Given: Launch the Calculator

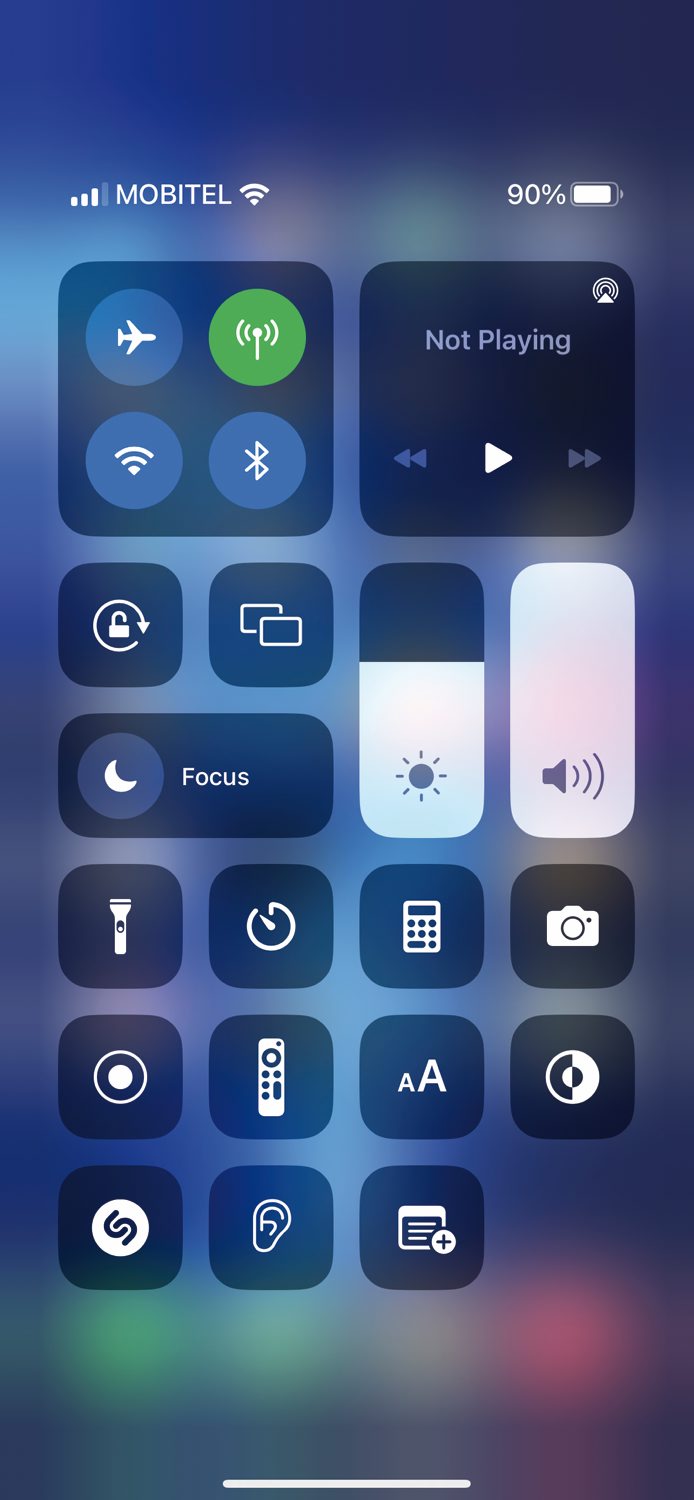Looking at the screenshot, I should coord(421,926).
